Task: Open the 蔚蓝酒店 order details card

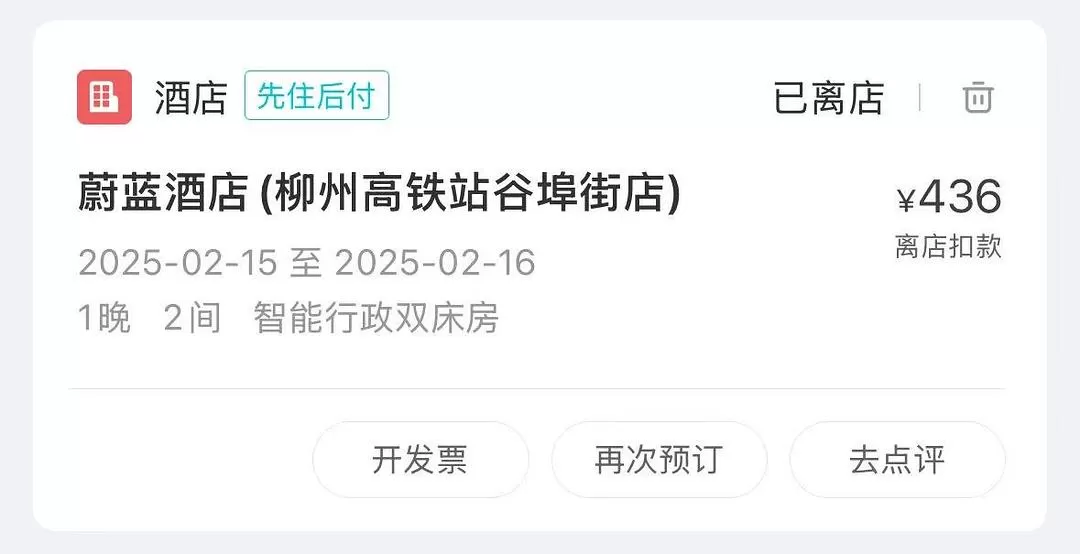Action: click(380, 196)
